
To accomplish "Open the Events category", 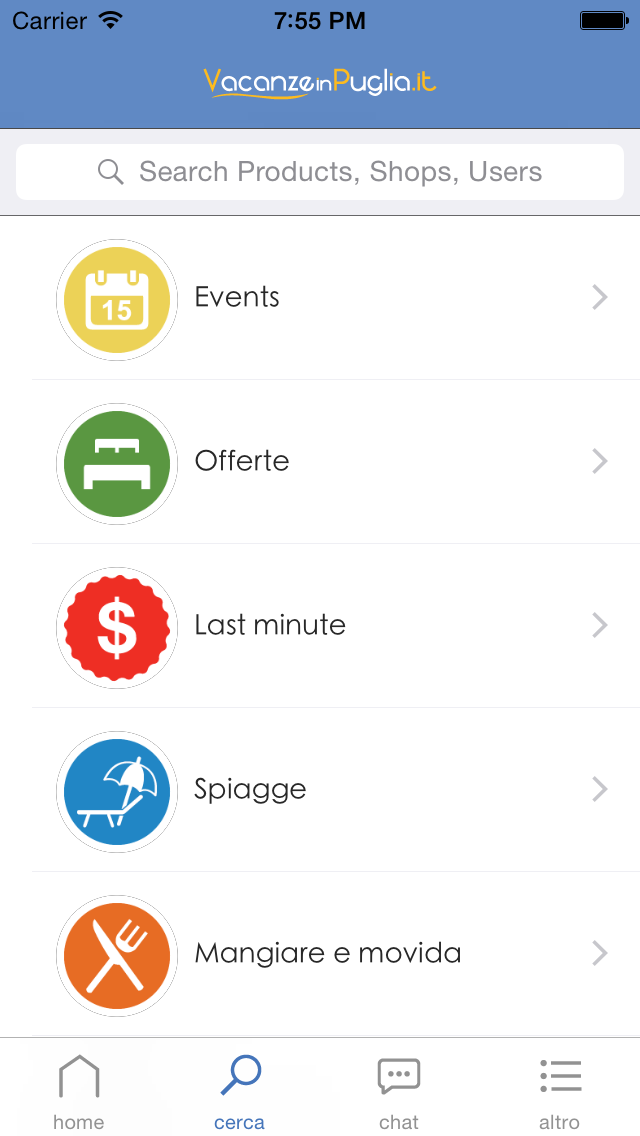I will 320,298.
